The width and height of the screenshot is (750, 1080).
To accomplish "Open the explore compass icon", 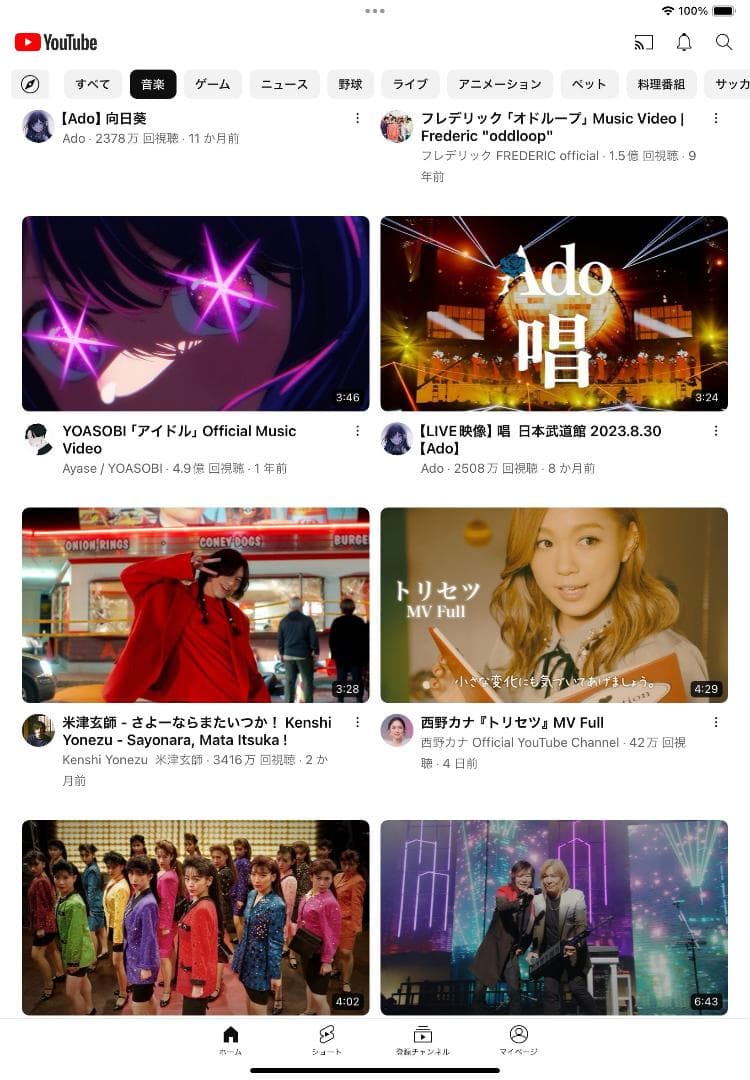I will (x=30, y=84).
